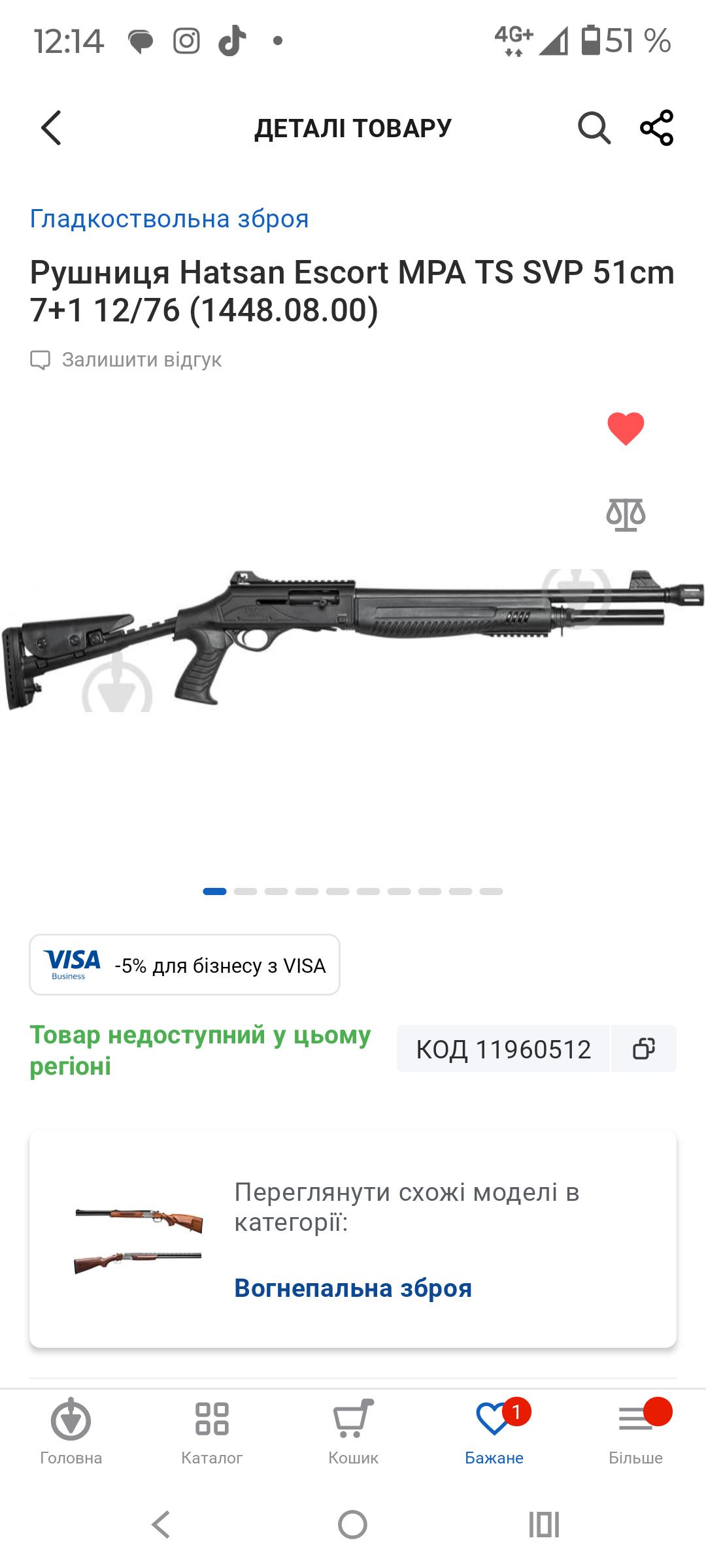The width and height of the screenshot is (706, 1568).
Task: Select the Залишити відгук comment icon
Action: [x=41, y=359]
